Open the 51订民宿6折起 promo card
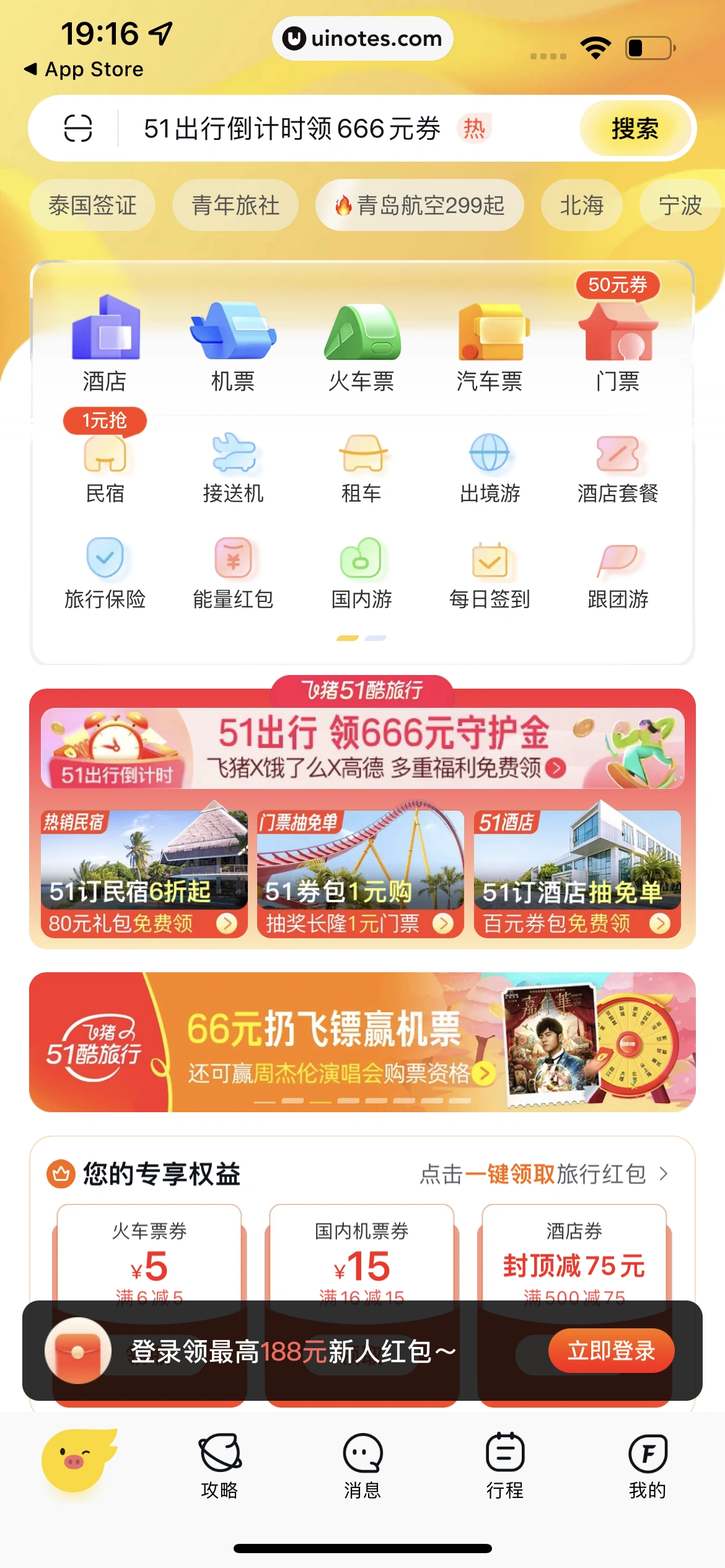 pyautogui.click(x=144, y=874)
